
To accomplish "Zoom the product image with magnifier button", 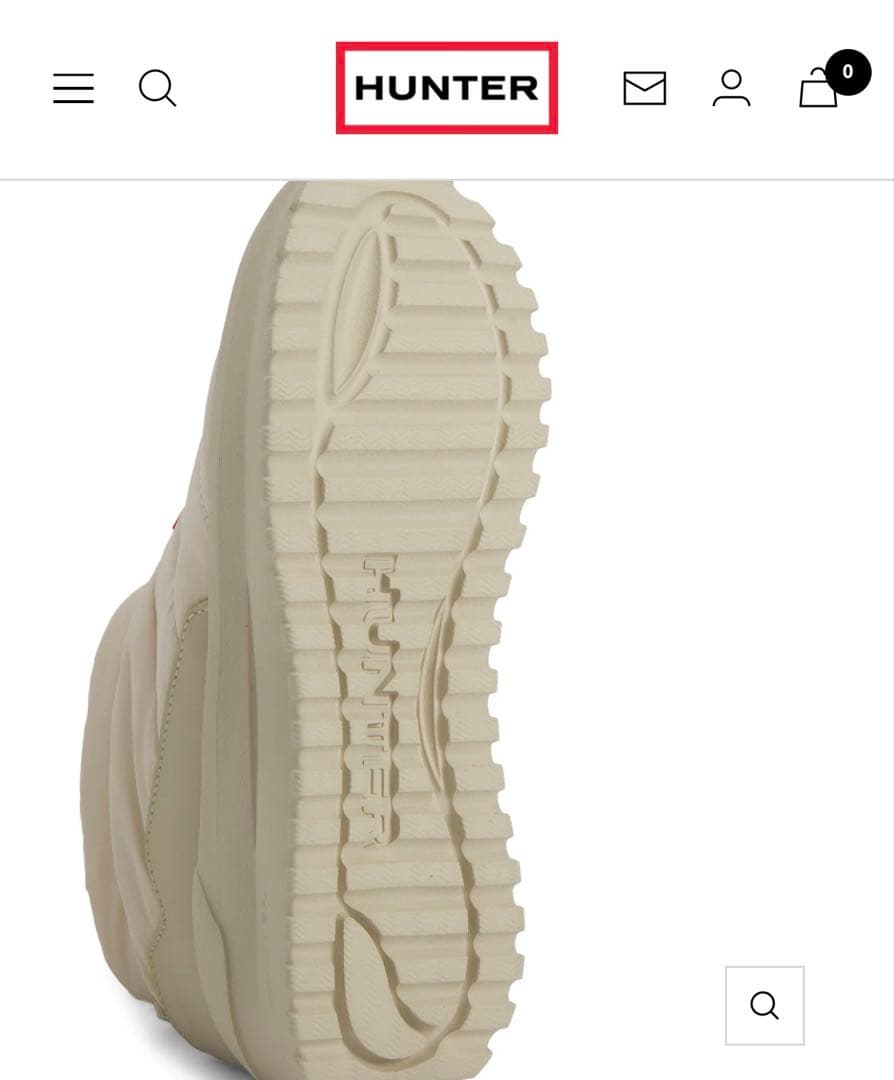I will pos(764,1005).
